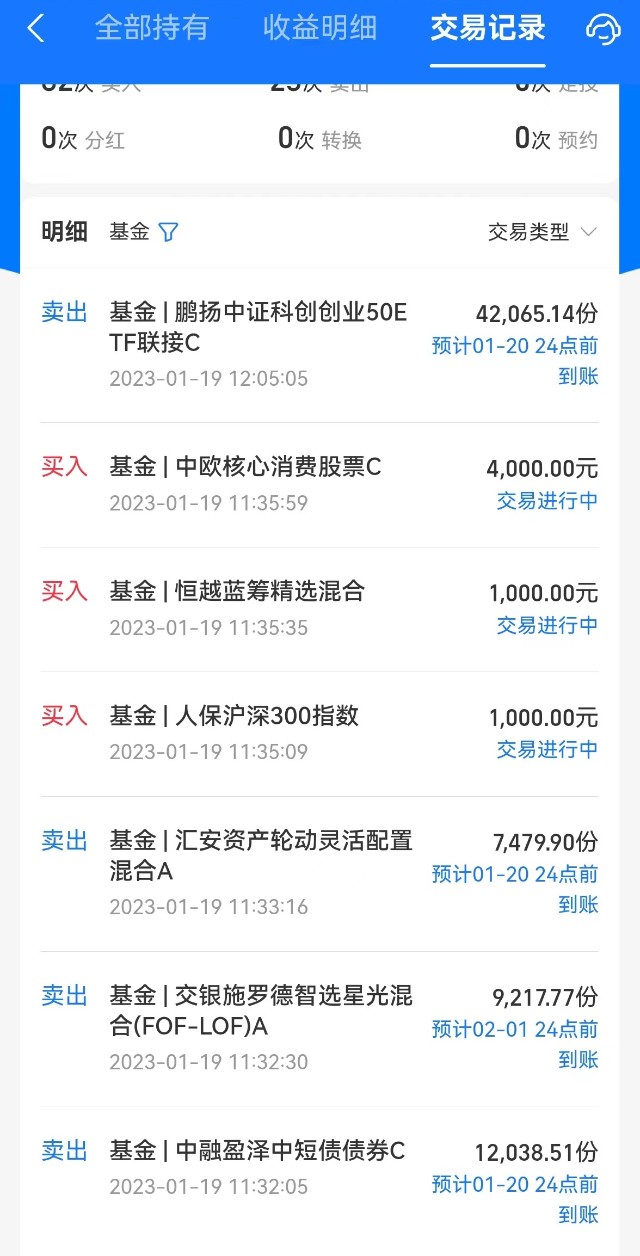Switch to the 收益明细 tab
The image size is (640, 1256).
320,28
